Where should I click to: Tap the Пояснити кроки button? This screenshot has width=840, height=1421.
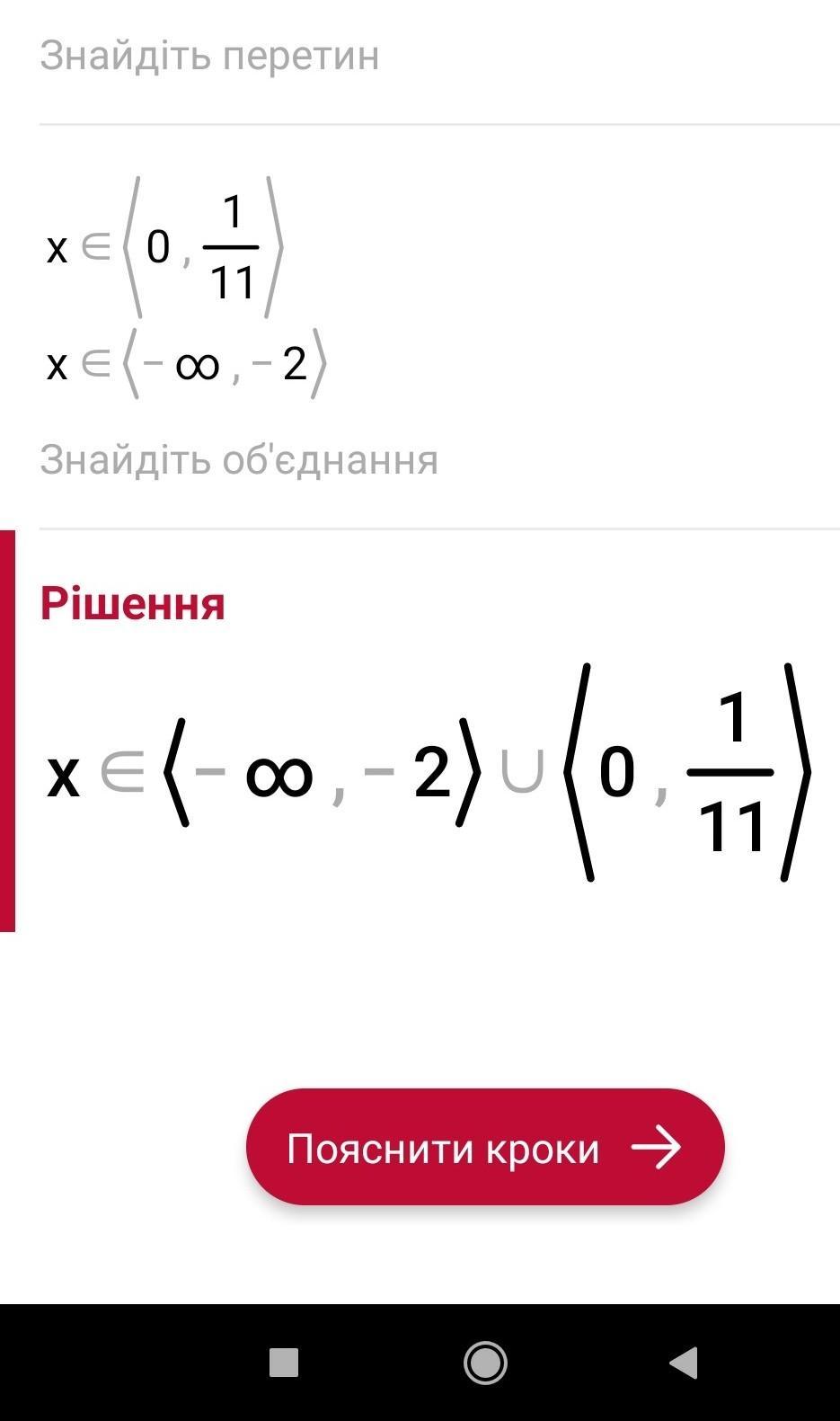[485, 1147]
